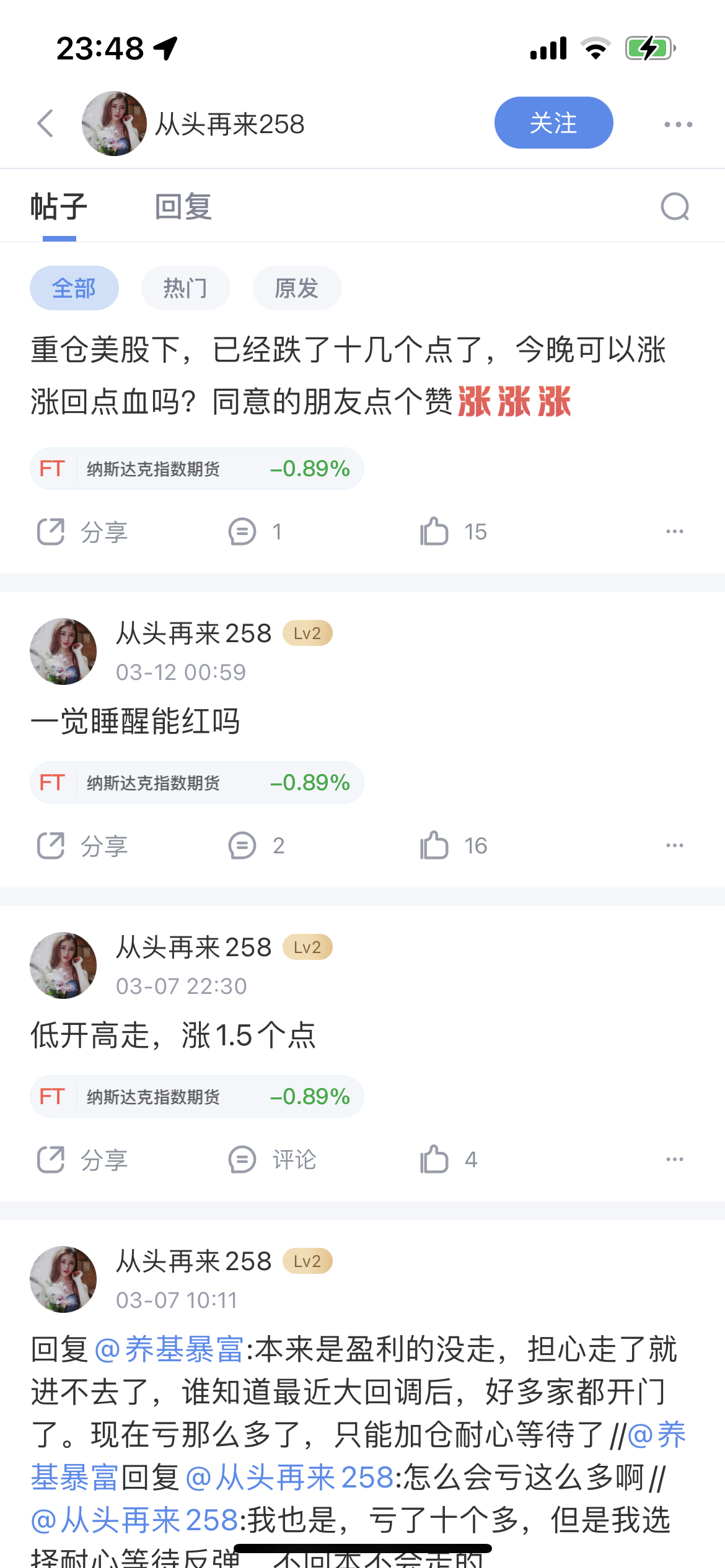
Task: Open 纳斯达克指数期货 tag under 一觉睡醒能红吗
Action: 196,782
